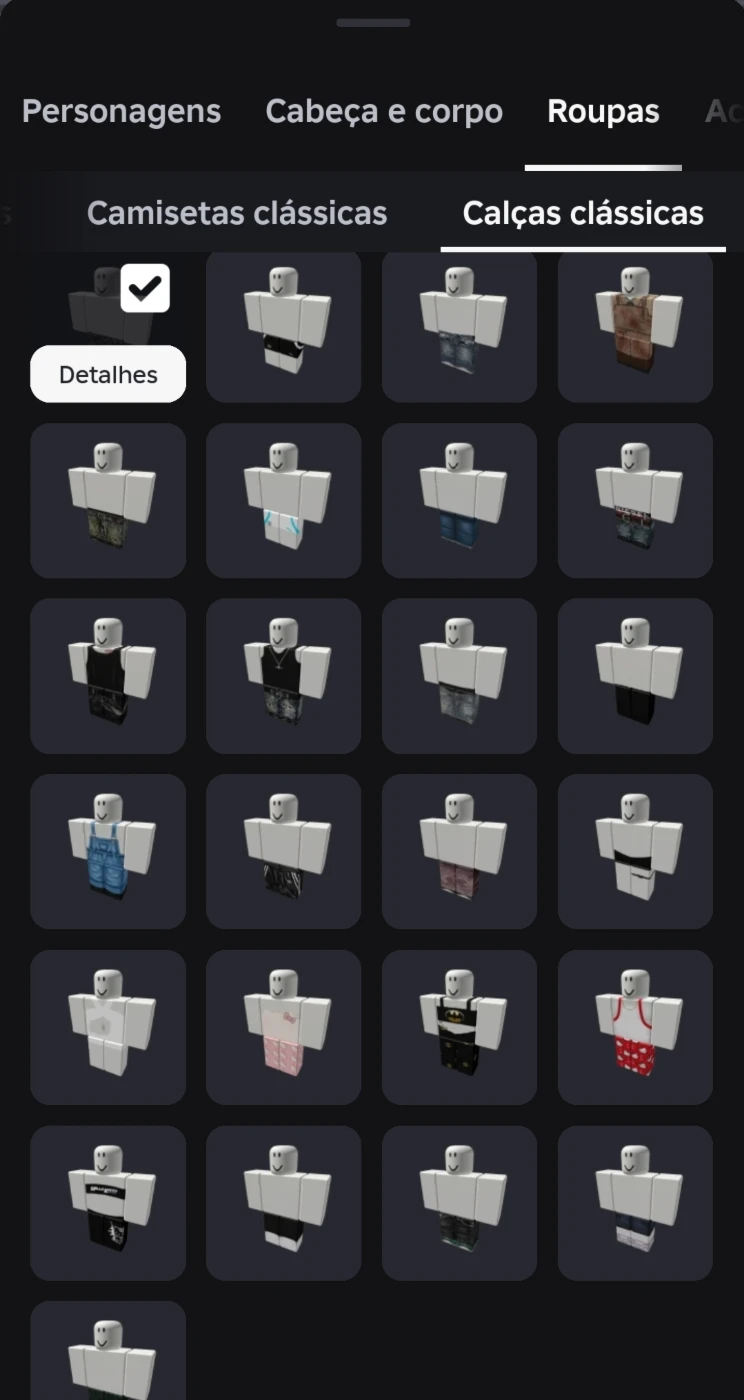Tap the Detalhes button
Image resolution: width=744 pixels, height=1400 pixels.
pos(108,375)
